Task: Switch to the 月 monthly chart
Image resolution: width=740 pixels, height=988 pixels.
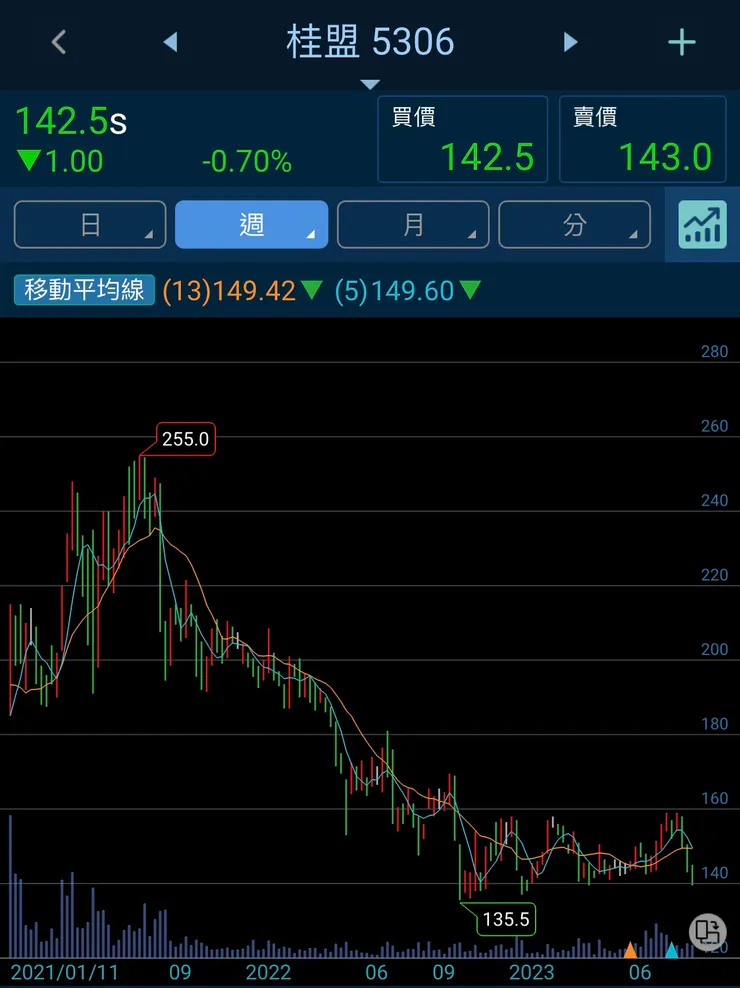Action: point(413,225)
